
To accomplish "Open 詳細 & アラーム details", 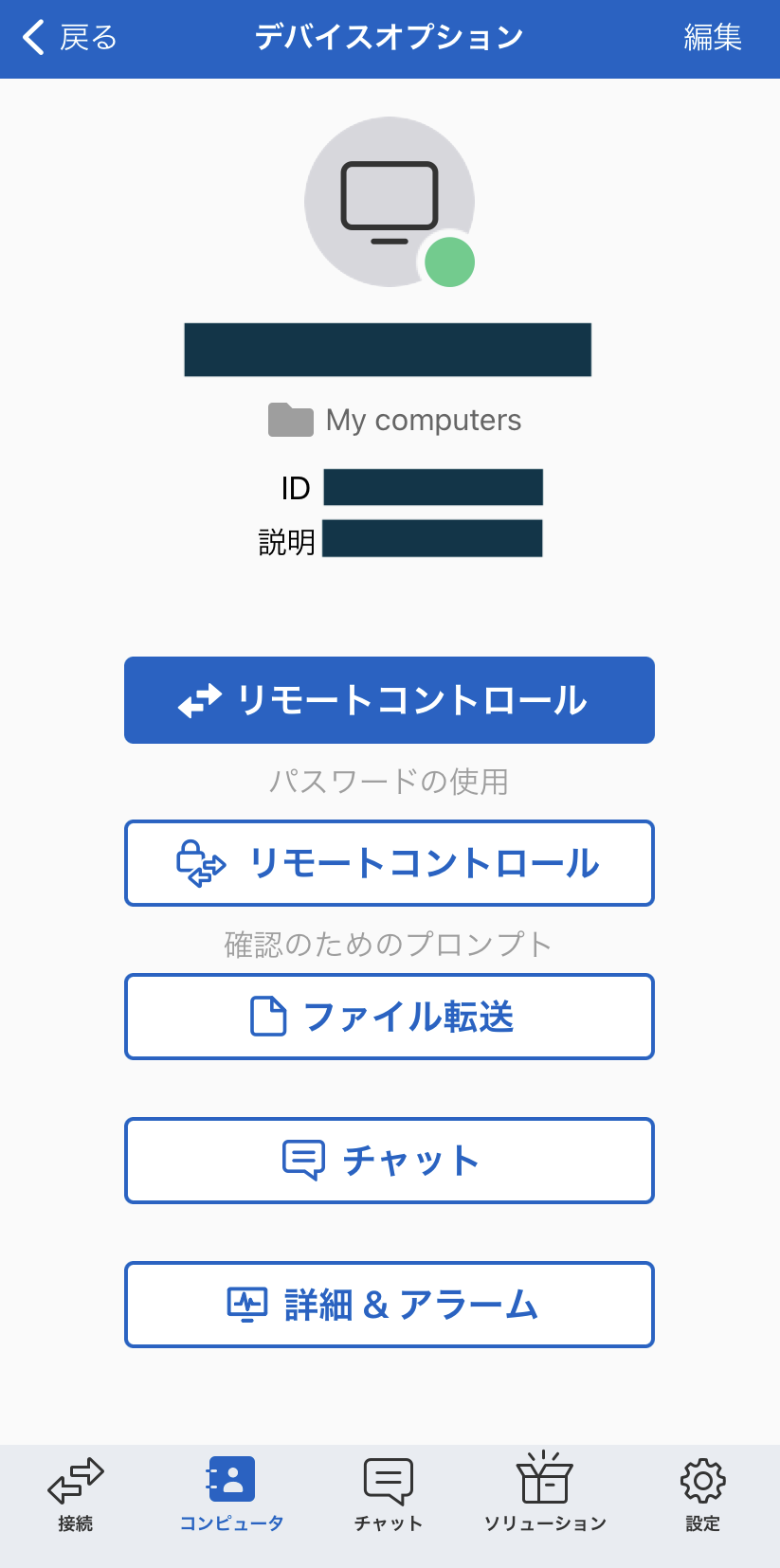I will coord(389,1305).
